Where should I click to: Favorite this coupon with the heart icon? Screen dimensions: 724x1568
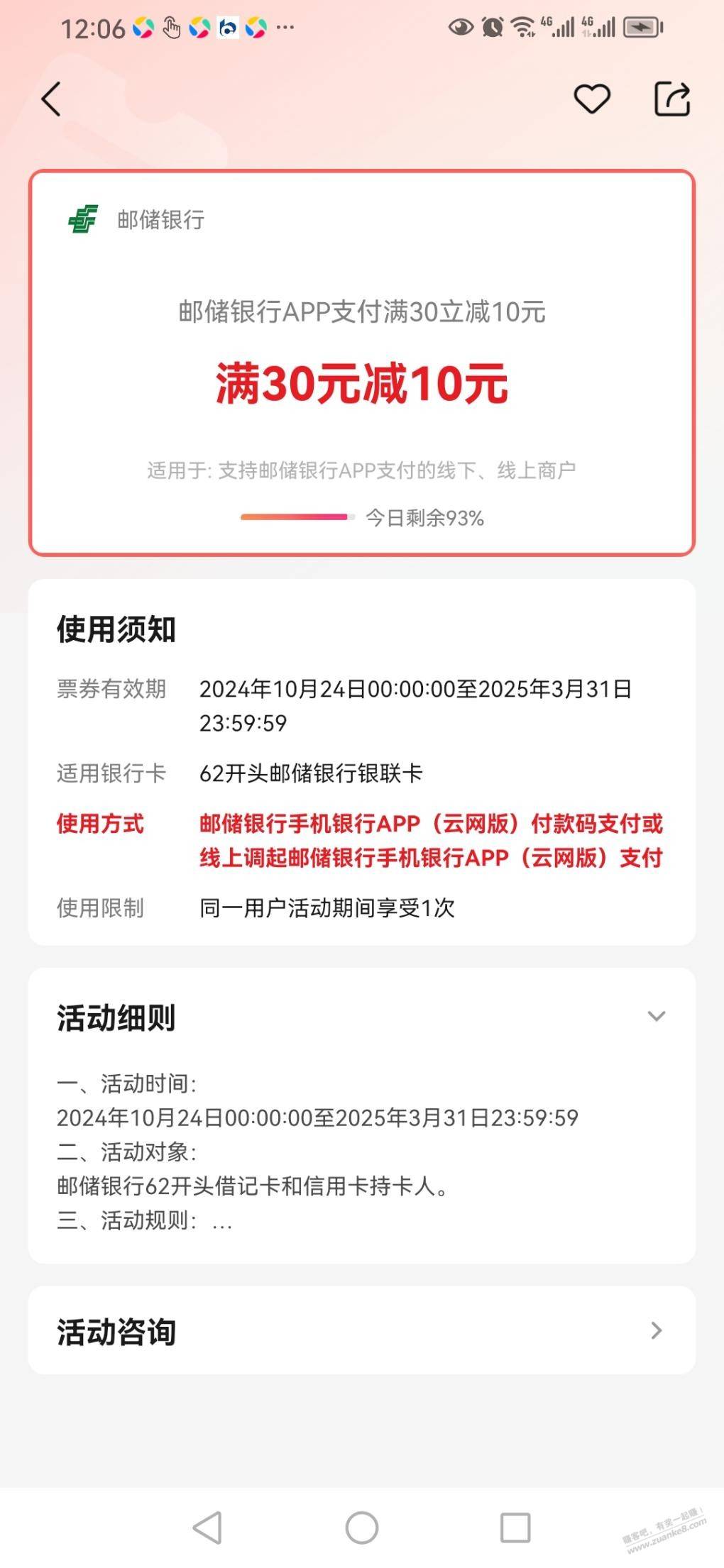point(592,99)
